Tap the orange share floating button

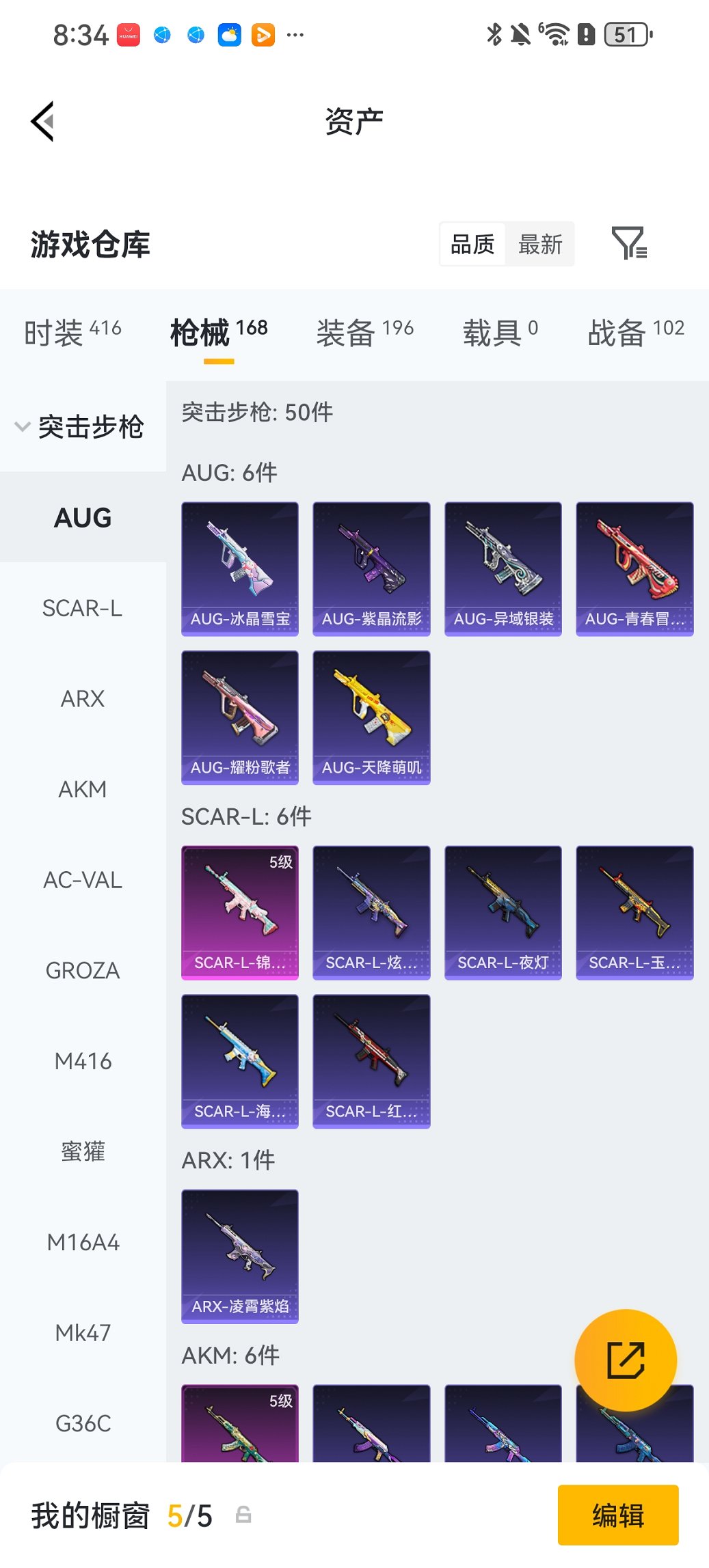tap(625, 1360)
